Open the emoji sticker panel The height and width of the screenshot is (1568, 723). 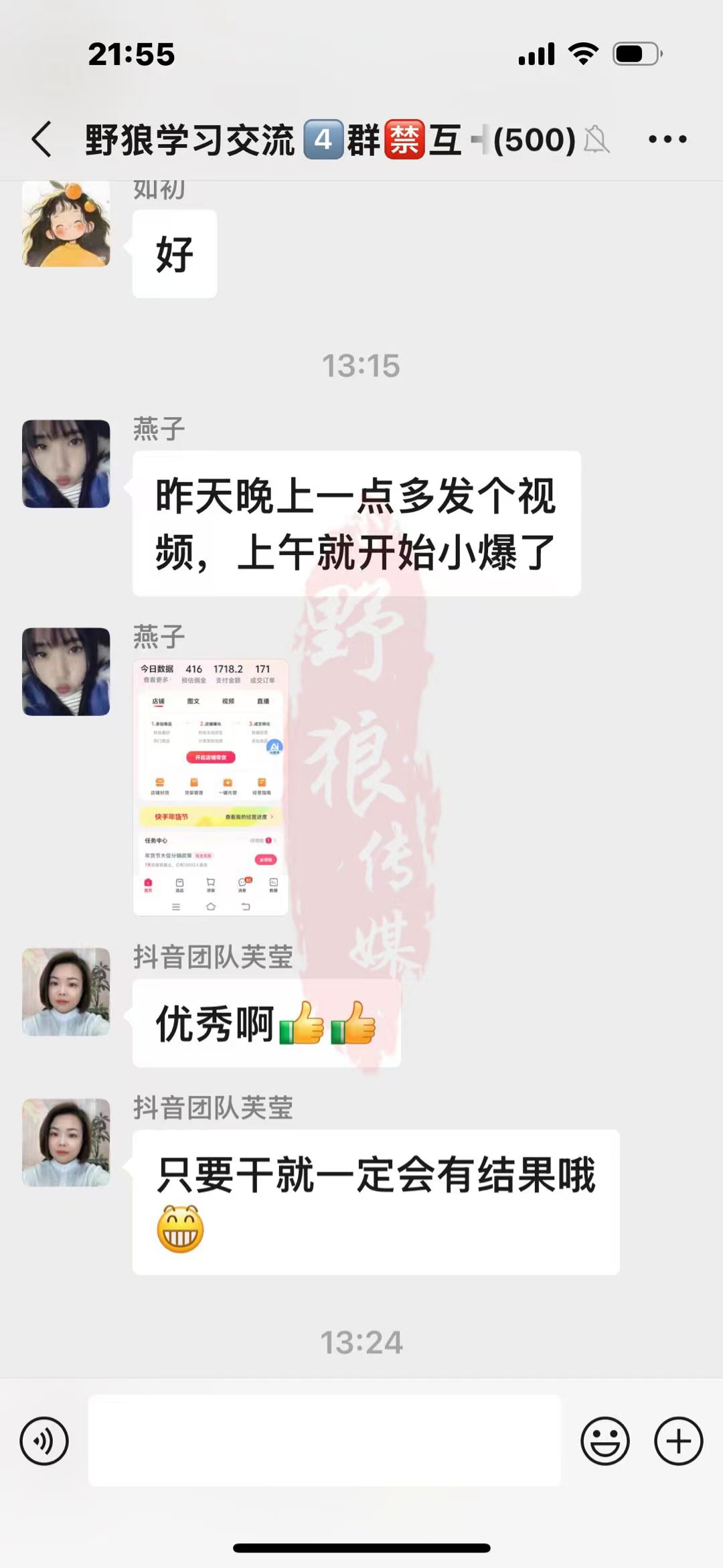pos(605,1441)
